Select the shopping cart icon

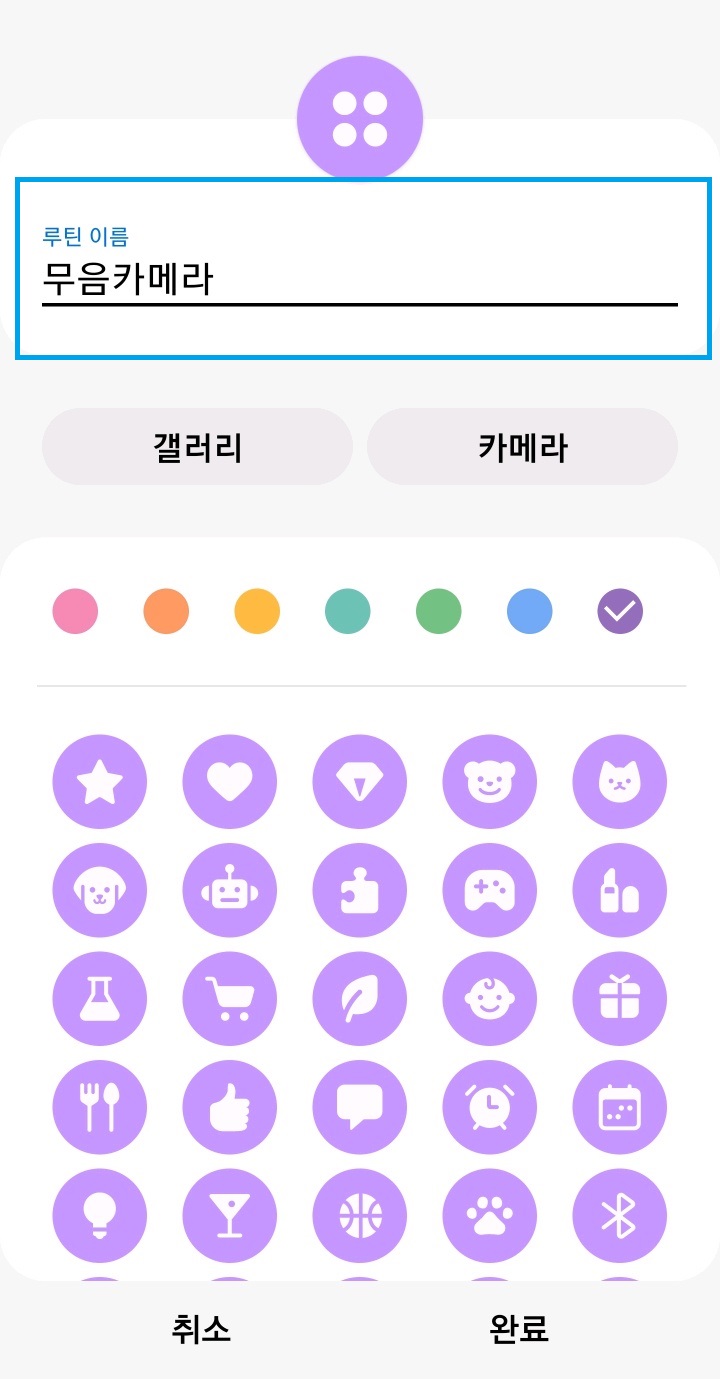(229, 998)
